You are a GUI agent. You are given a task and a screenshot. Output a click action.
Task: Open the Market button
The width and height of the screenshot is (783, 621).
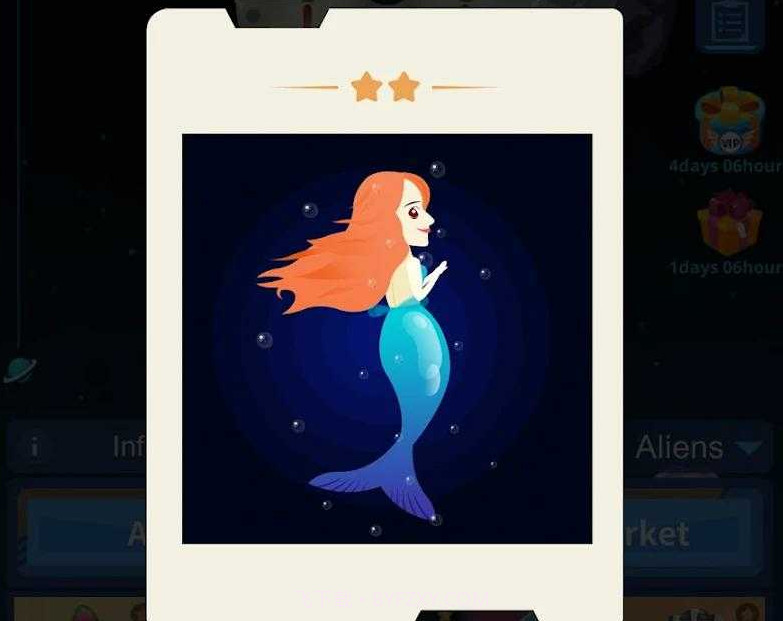[x=690, y=534]
